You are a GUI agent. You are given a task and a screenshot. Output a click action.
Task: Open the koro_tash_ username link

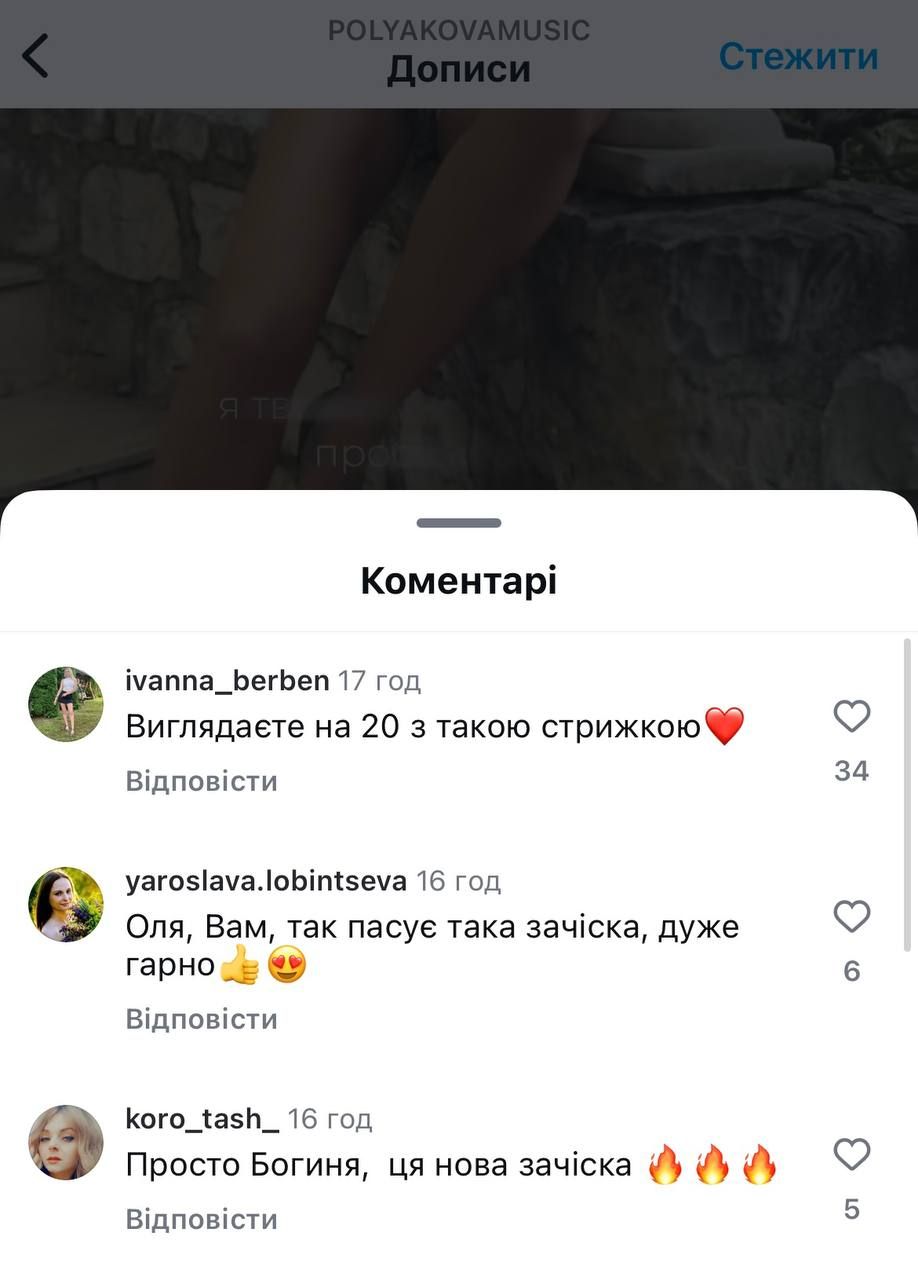pyautogui.click(x=202, y=1119)
